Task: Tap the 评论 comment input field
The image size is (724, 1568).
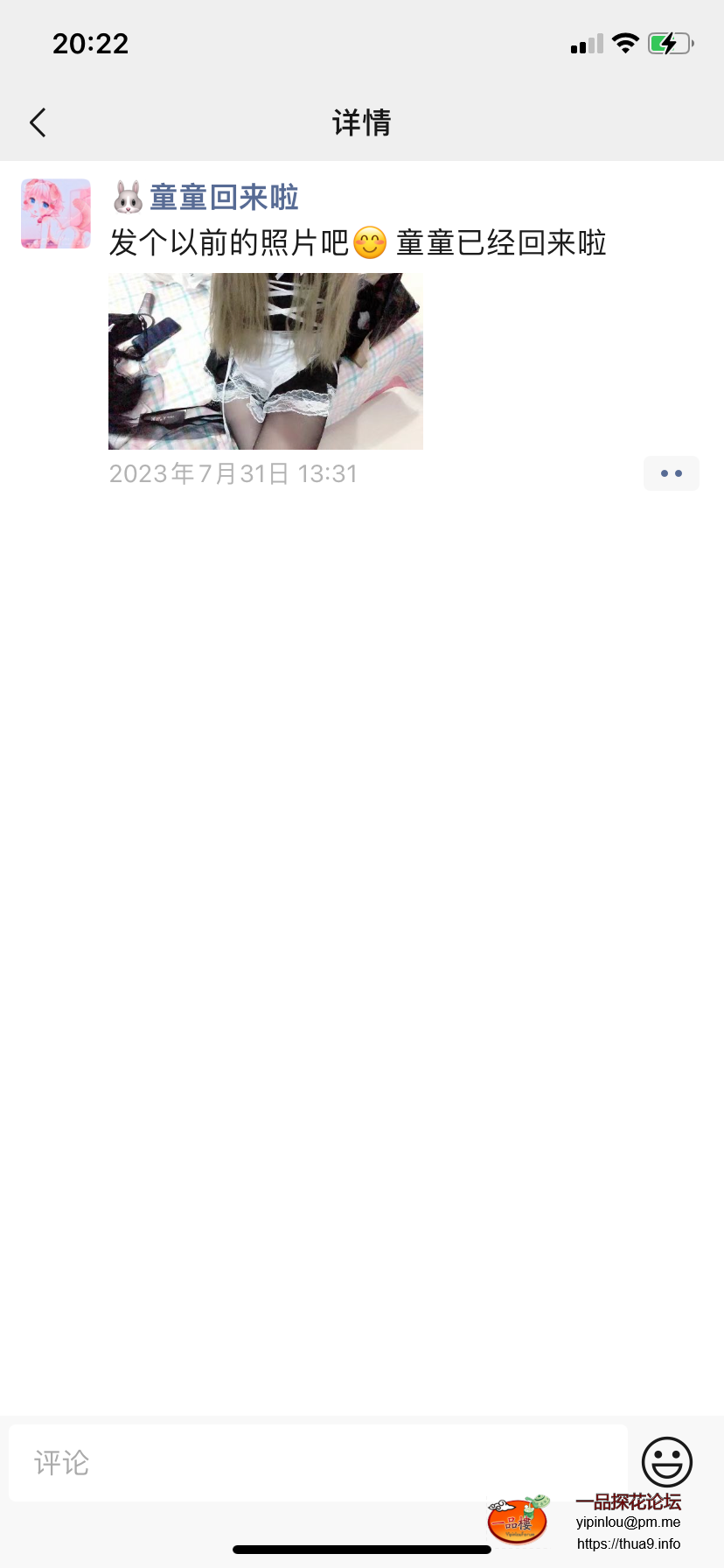Action: (318, 1462)
